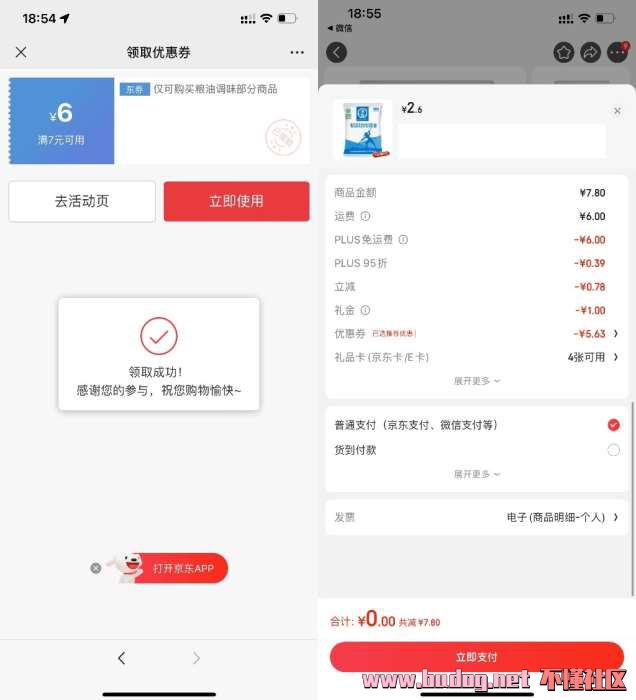Open the 礼品卡 (京东卡/E卡) row
The width and height of the screenshot is (636, 700).
pyautogui.click(x=477, y=357)
